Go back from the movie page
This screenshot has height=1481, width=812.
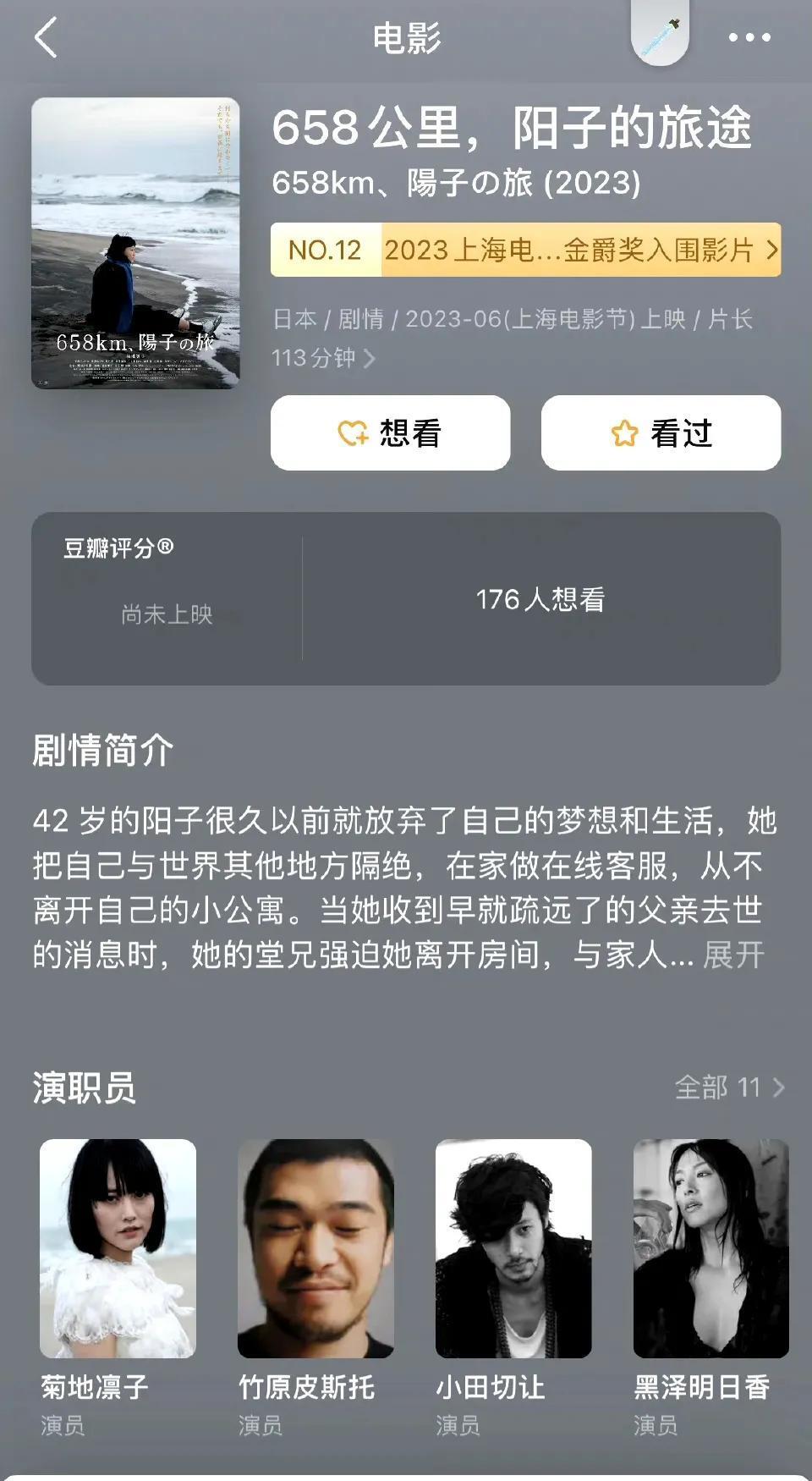coord(47,38)
